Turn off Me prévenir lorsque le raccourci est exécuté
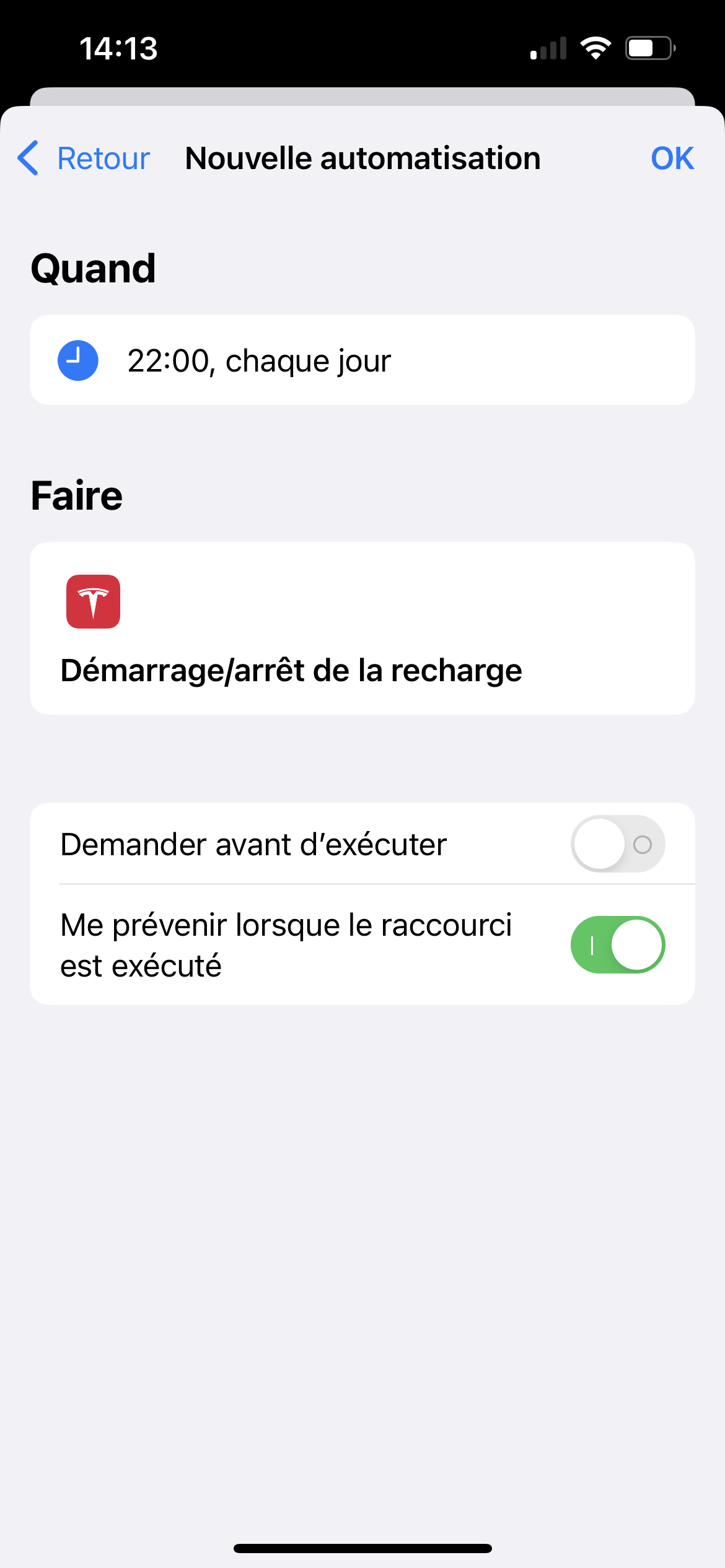 point(617,945)
